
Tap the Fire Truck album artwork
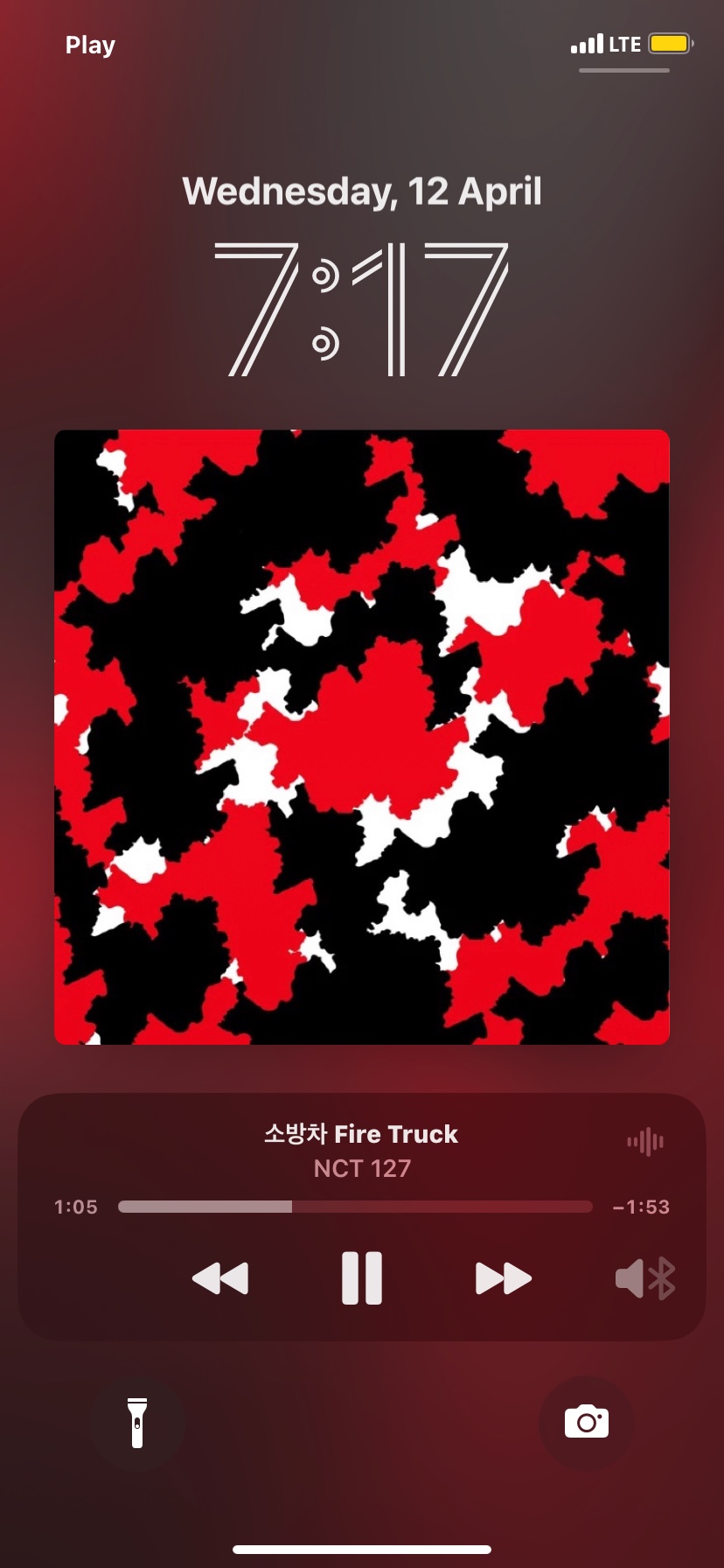pos(362,737)
